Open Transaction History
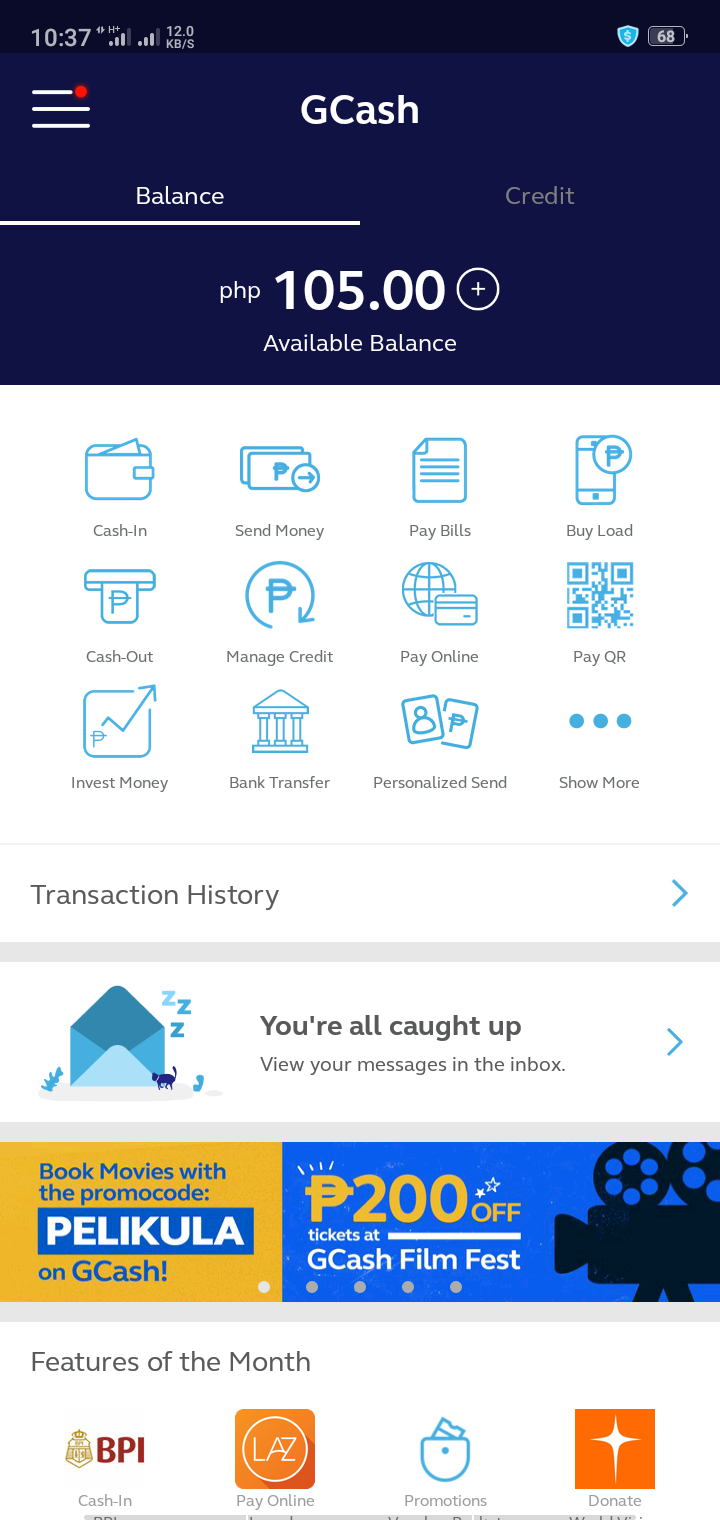The width and height of the screenshot is (720, 1520). point(360,894)
